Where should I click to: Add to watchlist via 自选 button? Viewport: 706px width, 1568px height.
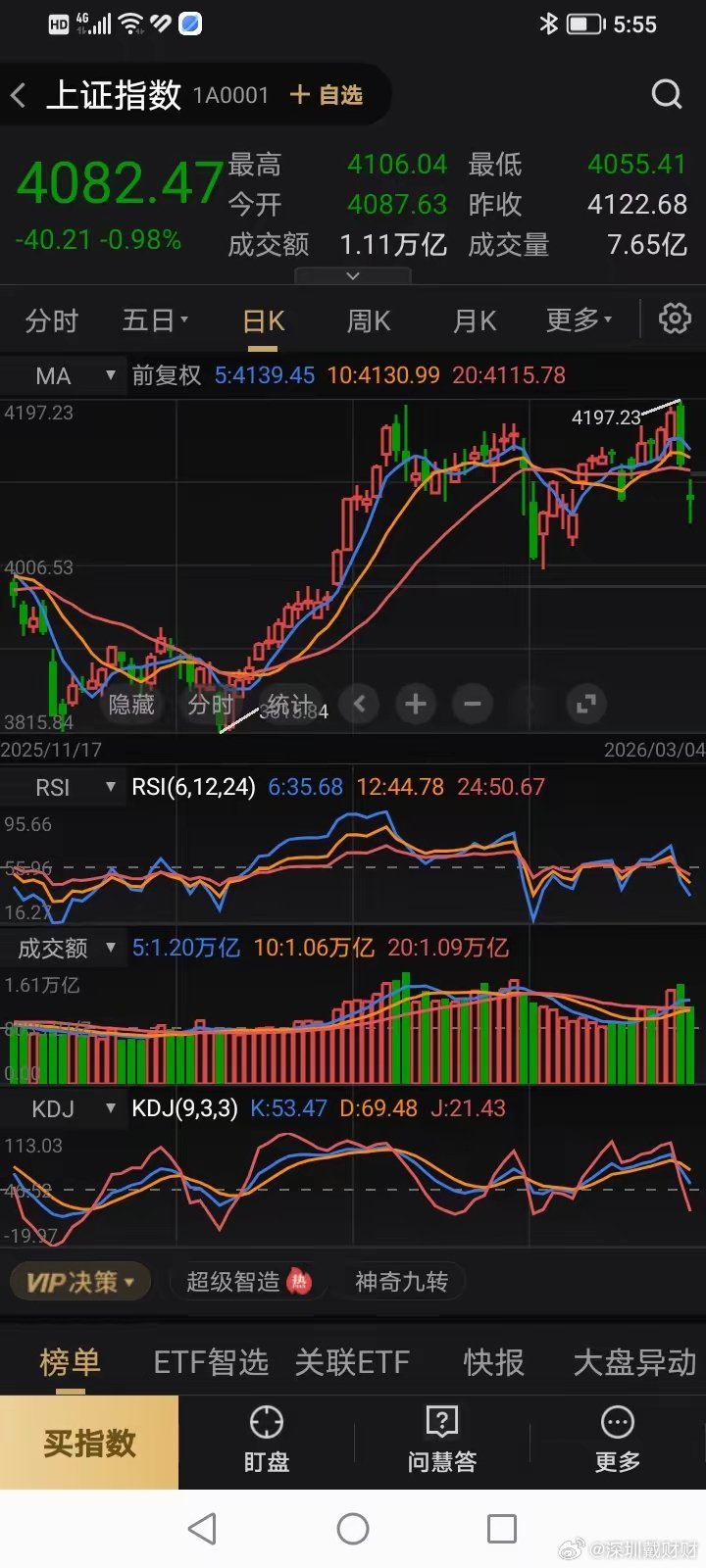pyautogui.click(x=328, y=94)
